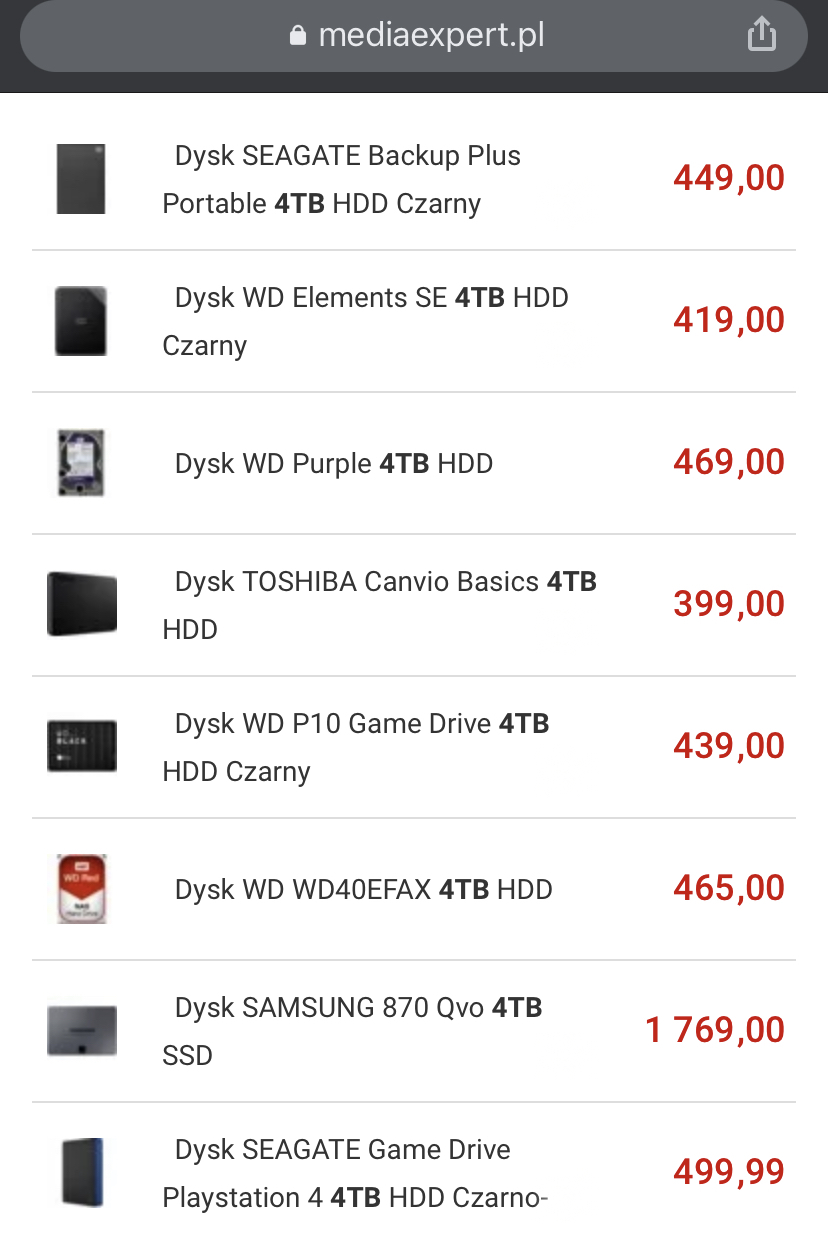The width and height of the screenshot is (828, 1254).
Task: Select Toshiba Canvio Basics 4TB drive
Action: click(x=380, y=605)
